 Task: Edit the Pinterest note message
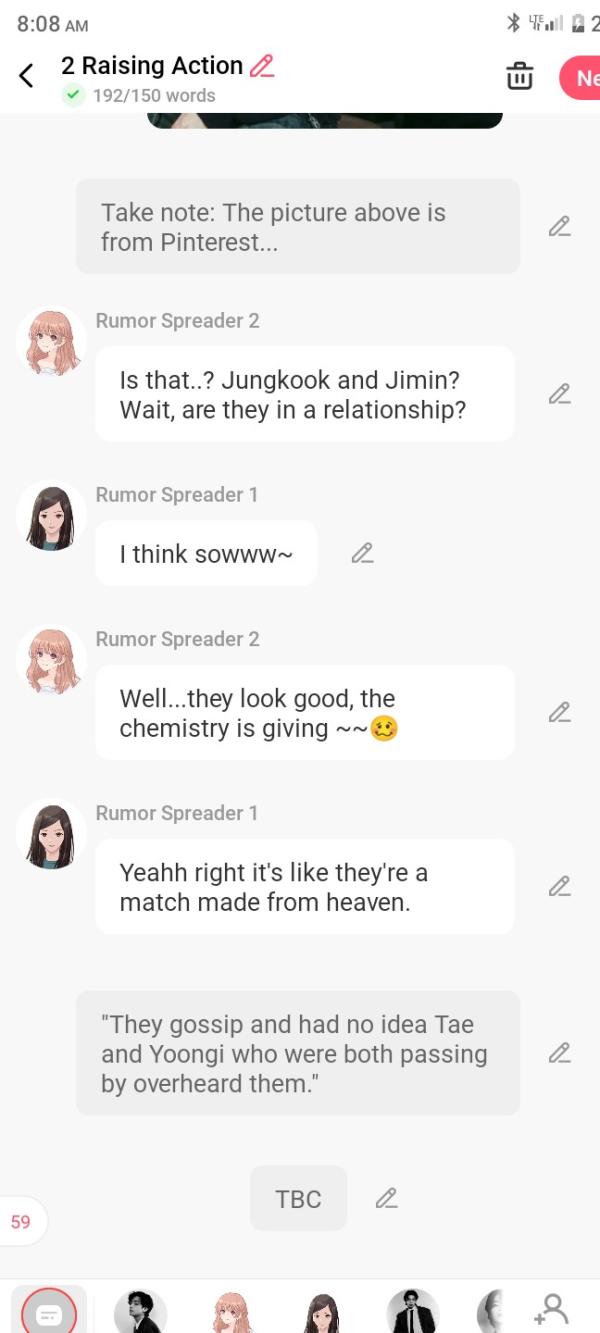pyautogui.click(x=559, y=227)
